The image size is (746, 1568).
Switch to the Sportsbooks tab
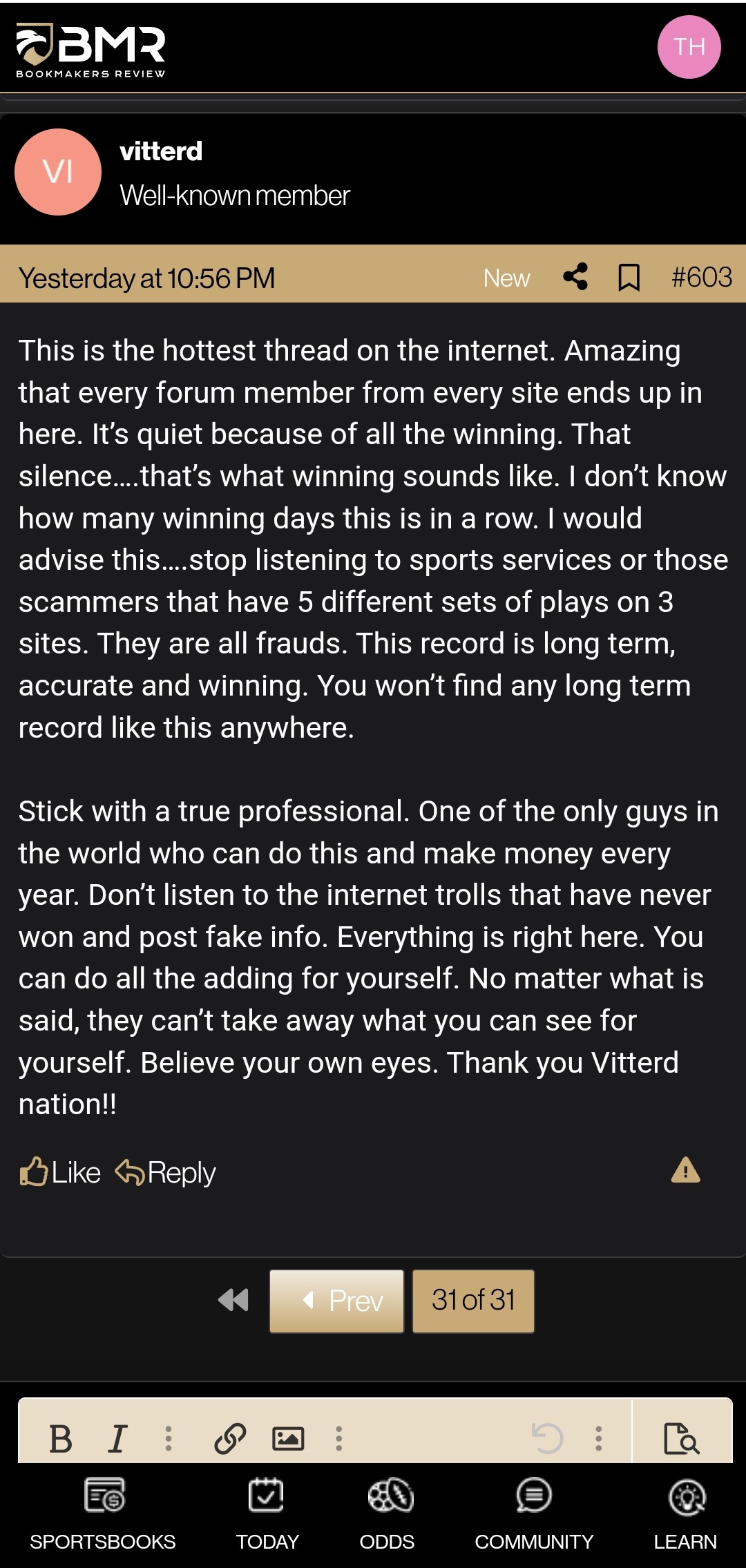tap(103, 1513)
